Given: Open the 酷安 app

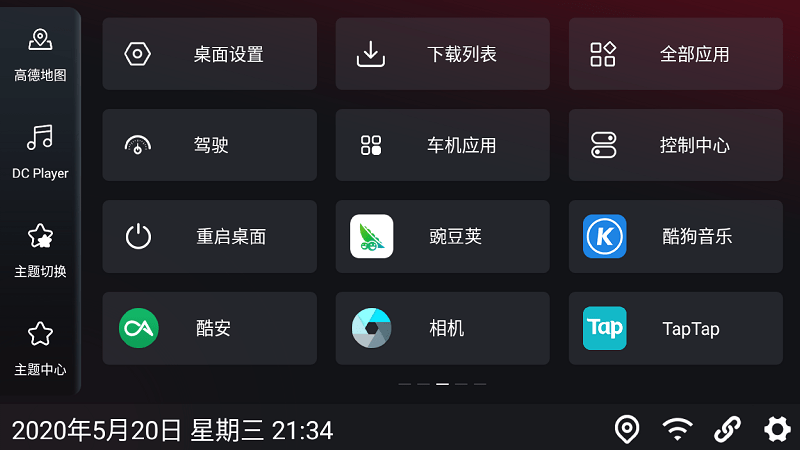Looking at the screenshot, I should coord(209,328).
